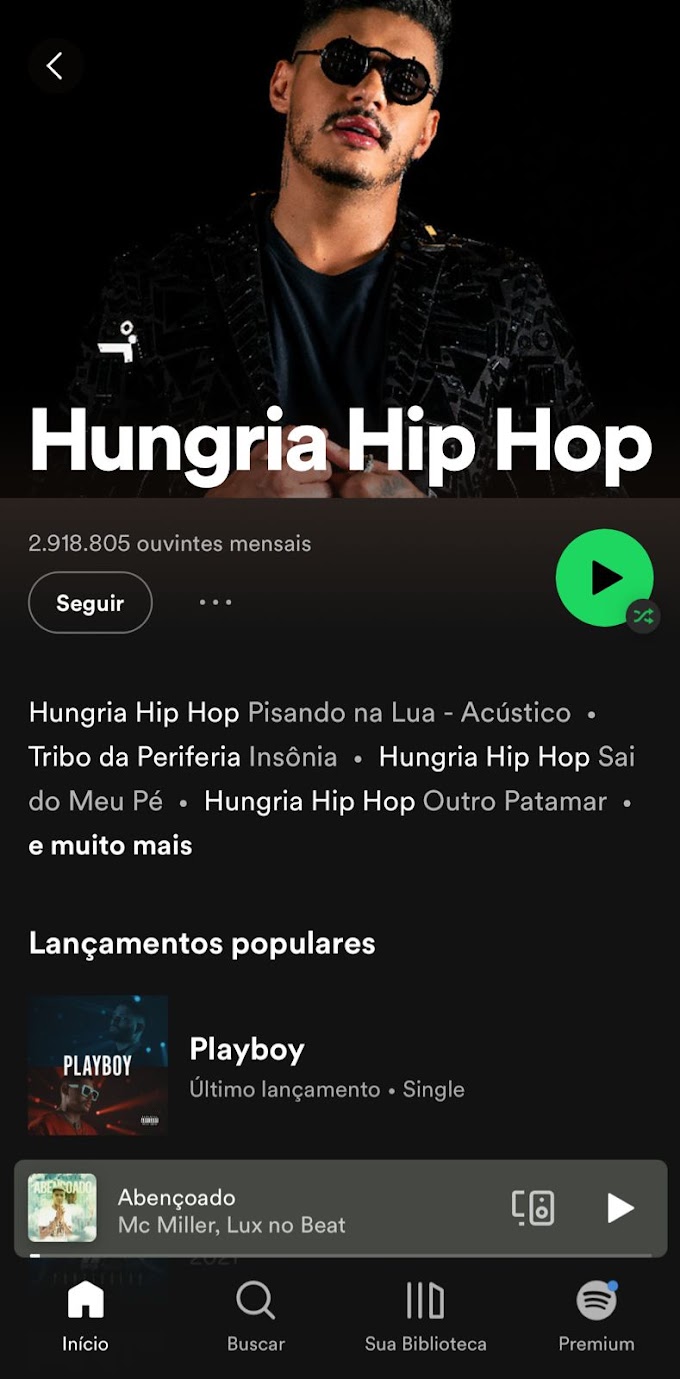Open the Sua Biblioteca tab
Viewport: 680px width, 1379px height.
425,1318
